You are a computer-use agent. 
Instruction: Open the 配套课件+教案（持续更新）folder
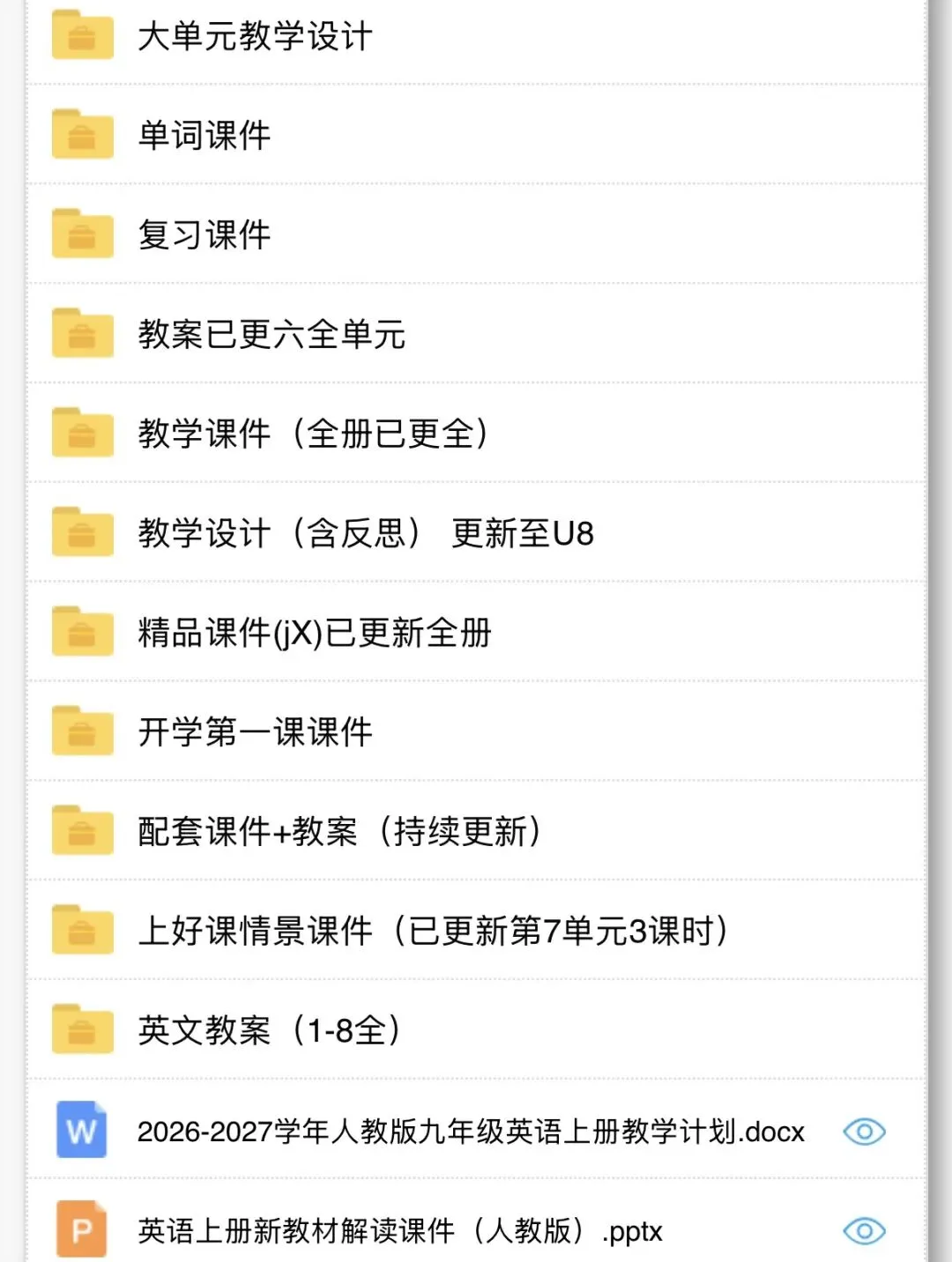coord(476,832)
